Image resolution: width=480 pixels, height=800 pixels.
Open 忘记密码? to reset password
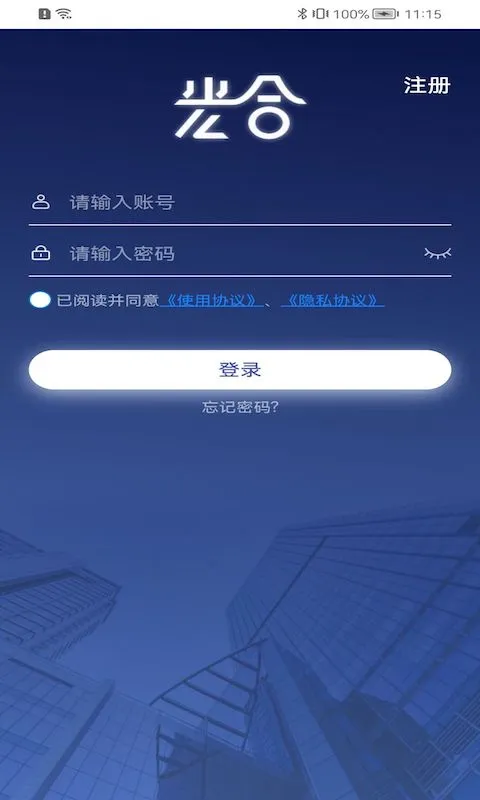tap(240, 407)
